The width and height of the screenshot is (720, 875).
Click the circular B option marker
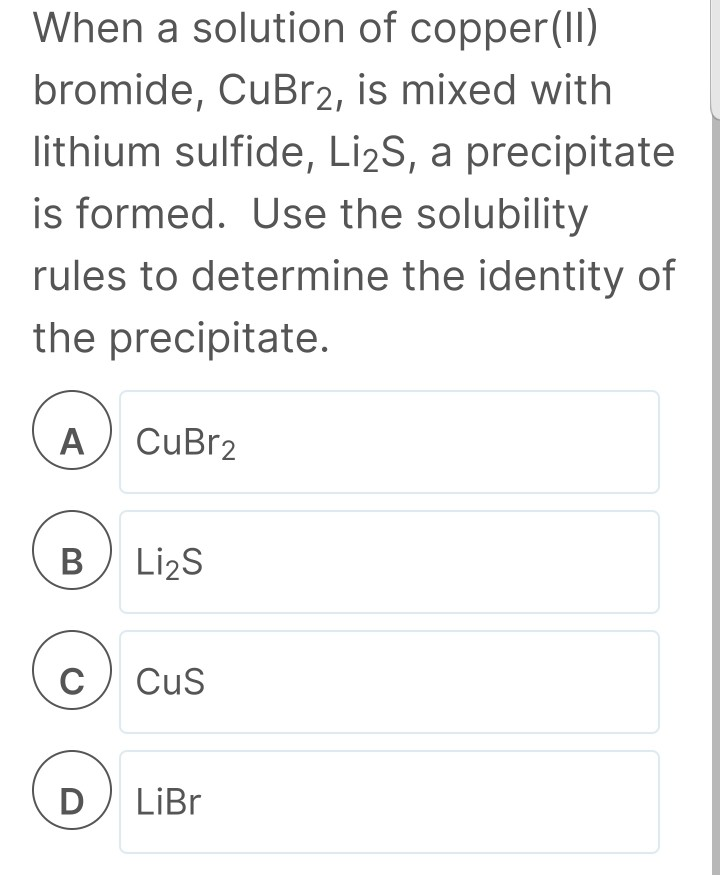70,561
